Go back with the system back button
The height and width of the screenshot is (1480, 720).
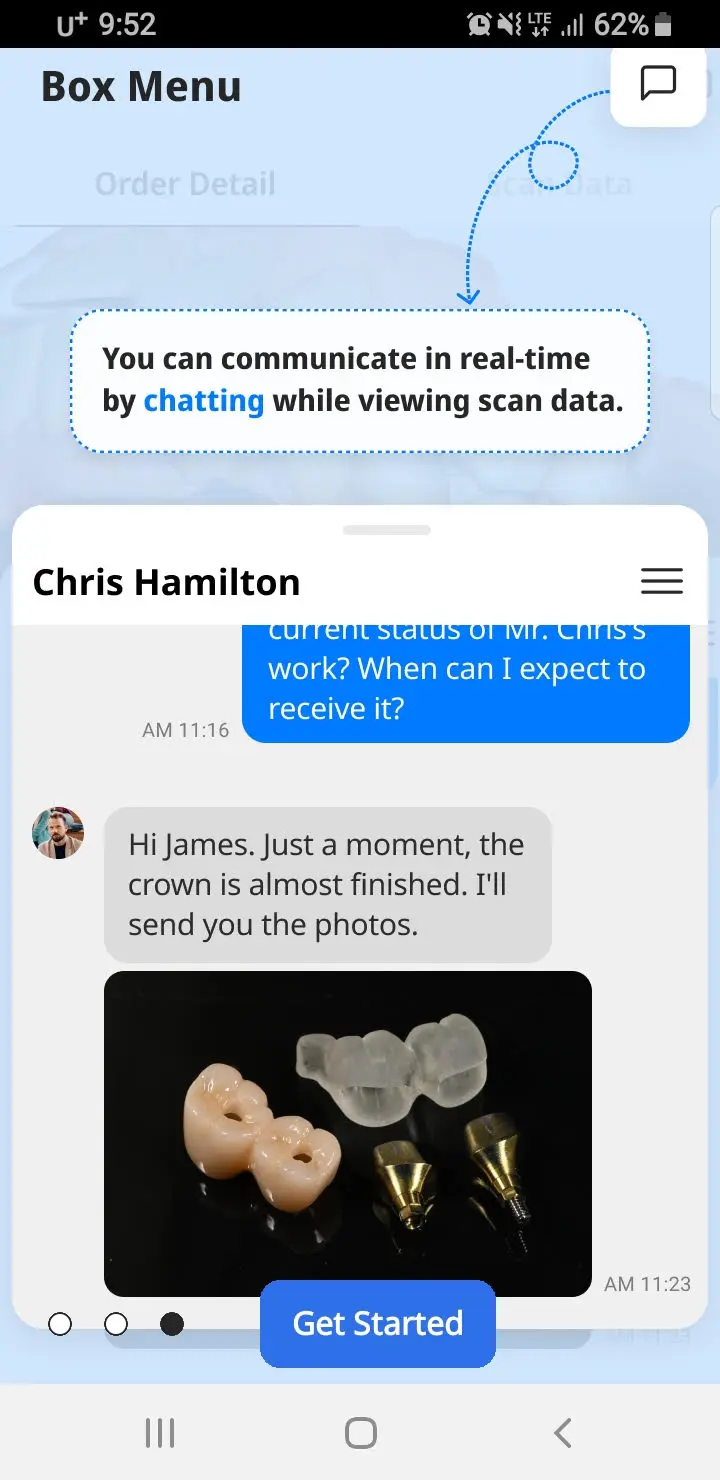(x=562, y=1433)
